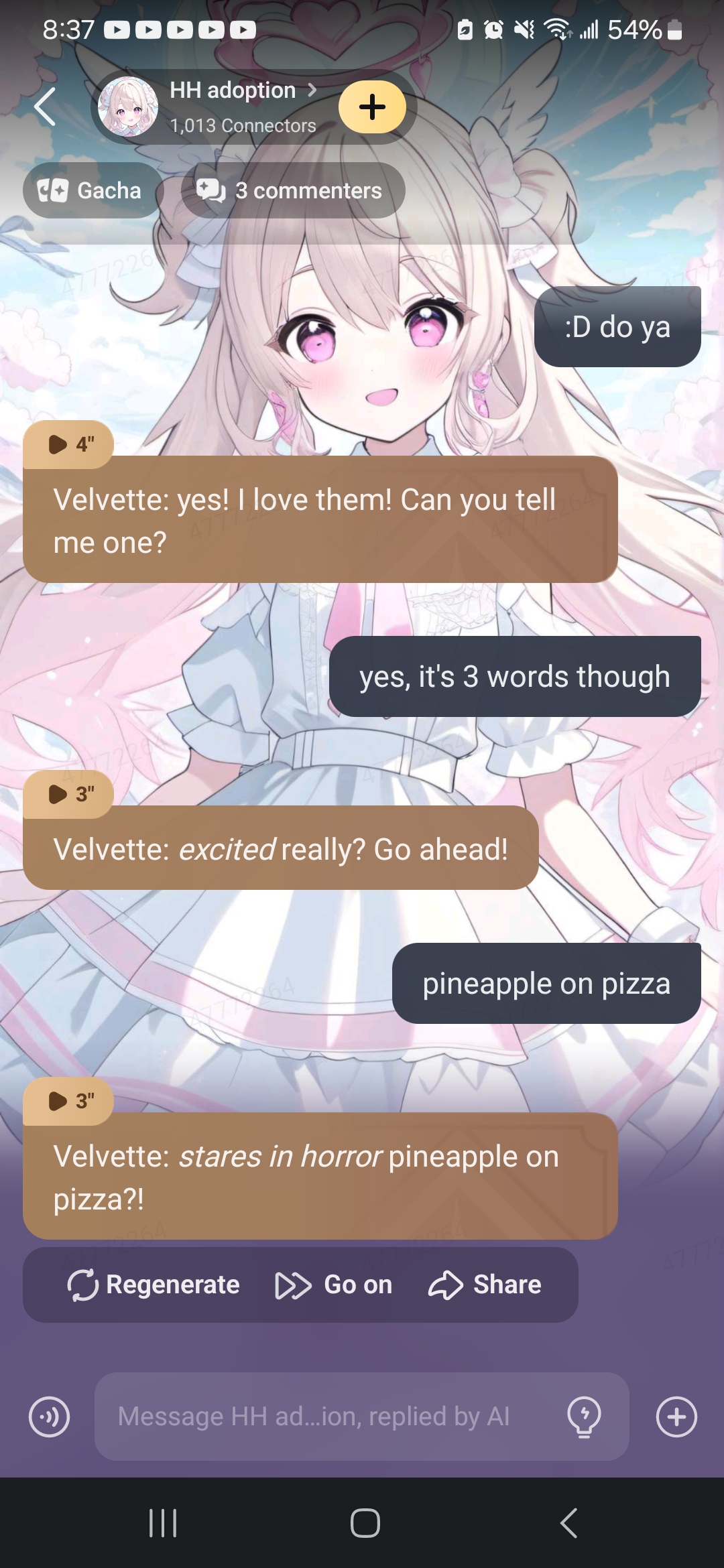
Task: Open the system recent apps button
Action: (x=163, y=1522)
